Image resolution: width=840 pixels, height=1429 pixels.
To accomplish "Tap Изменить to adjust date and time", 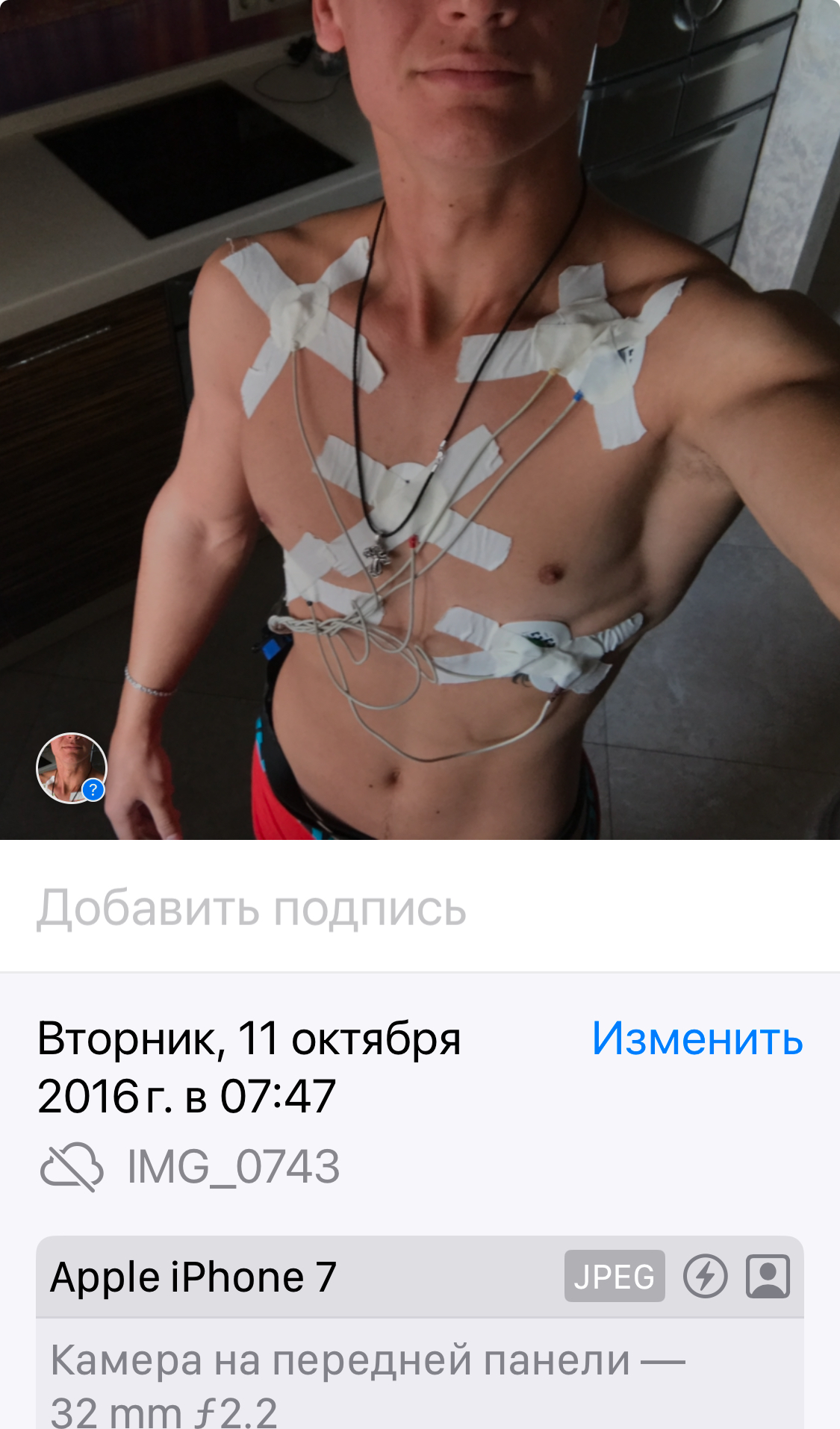I will pyautogui.click(x=697, y=1038).
